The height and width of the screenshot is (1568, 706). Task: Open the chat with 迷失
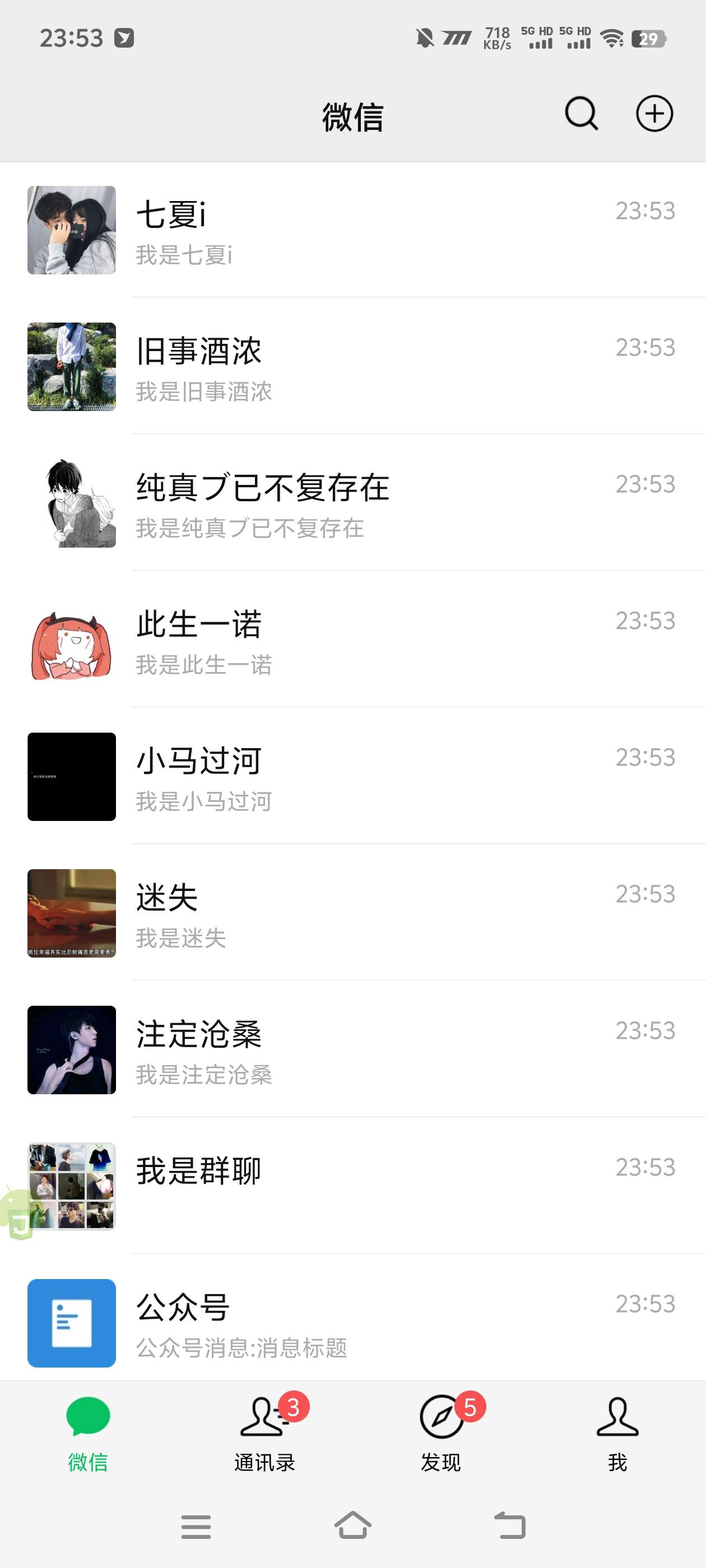click(354, 913)
